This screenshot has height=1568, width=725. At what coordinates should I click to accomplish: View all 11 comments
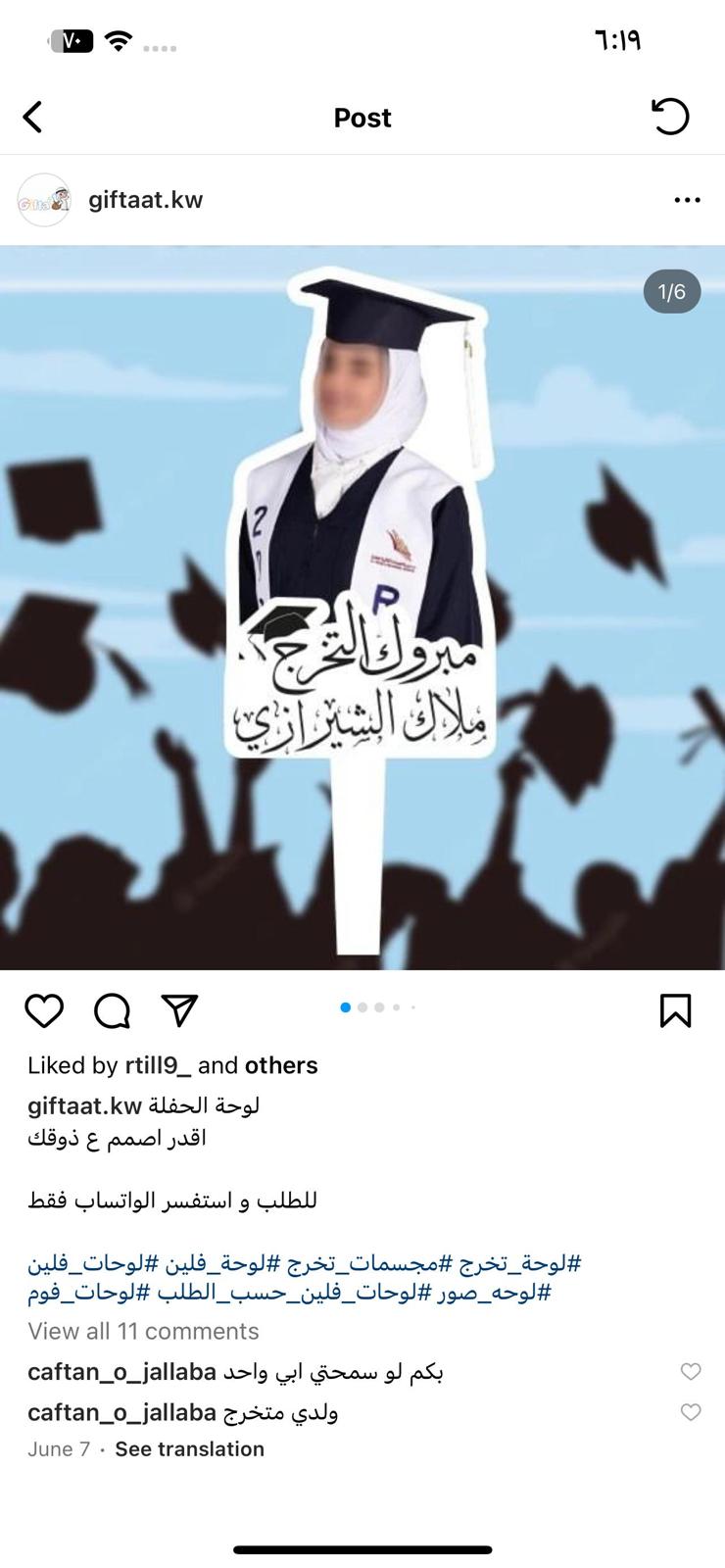pyautogui.click(x=143, y=1331)
